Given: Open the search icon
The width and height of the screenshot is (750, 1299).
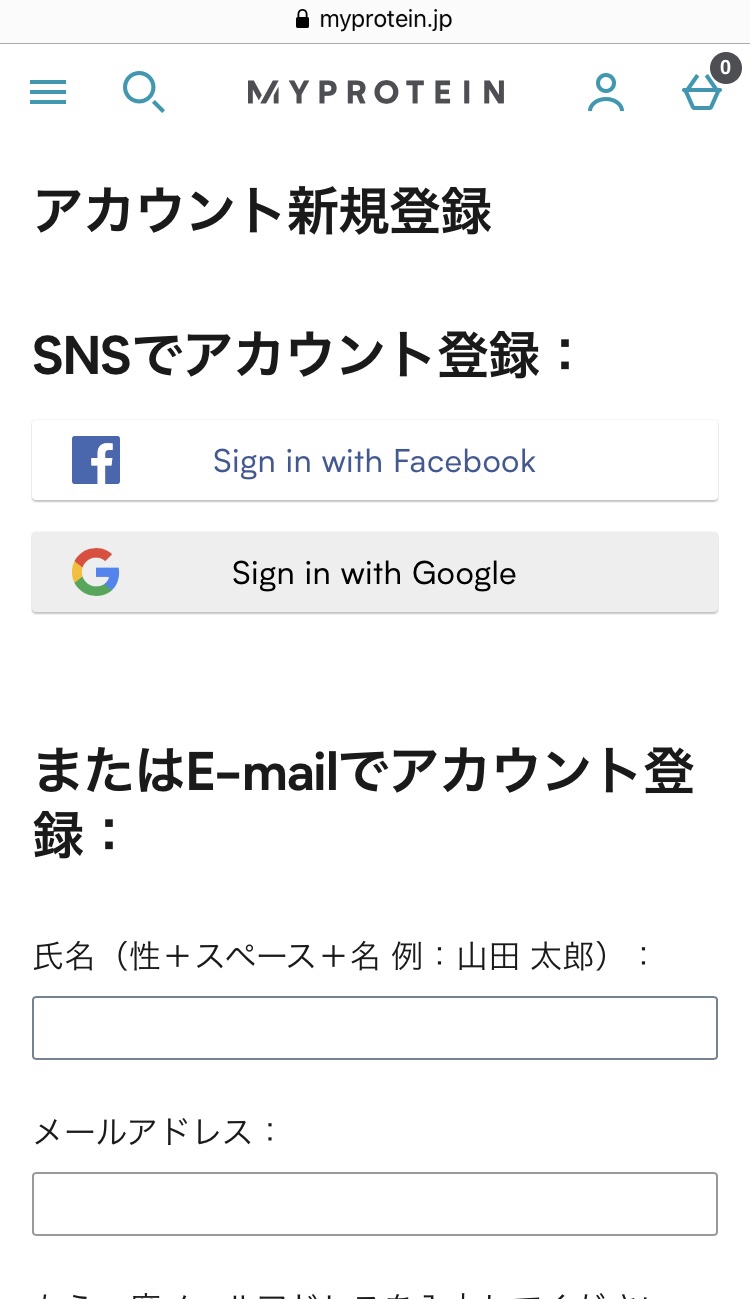Looking at the screenshot, I should [143, 92].
